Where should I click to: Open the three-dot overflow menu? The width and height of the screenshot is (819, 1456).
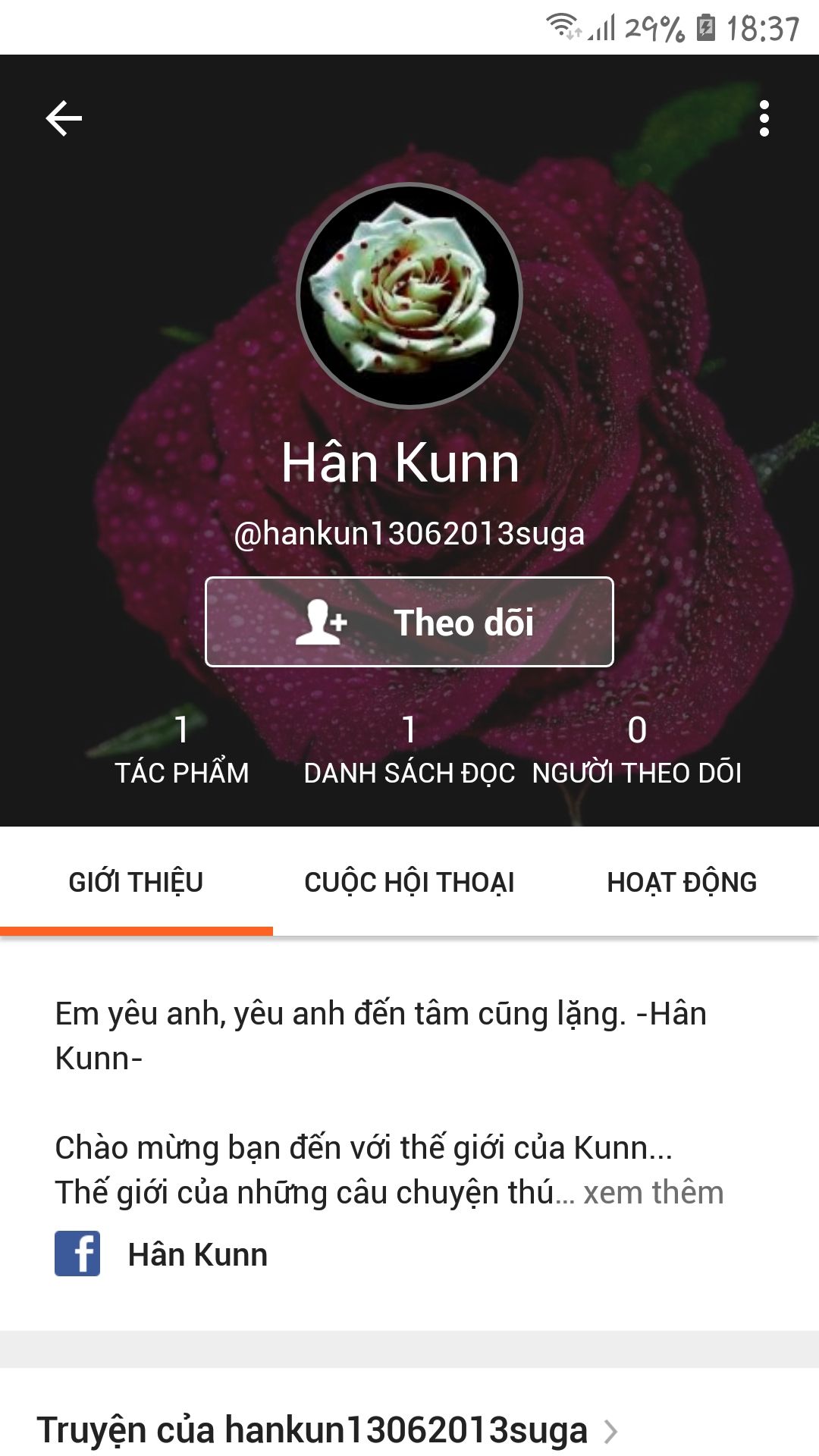tap(764, 119)
